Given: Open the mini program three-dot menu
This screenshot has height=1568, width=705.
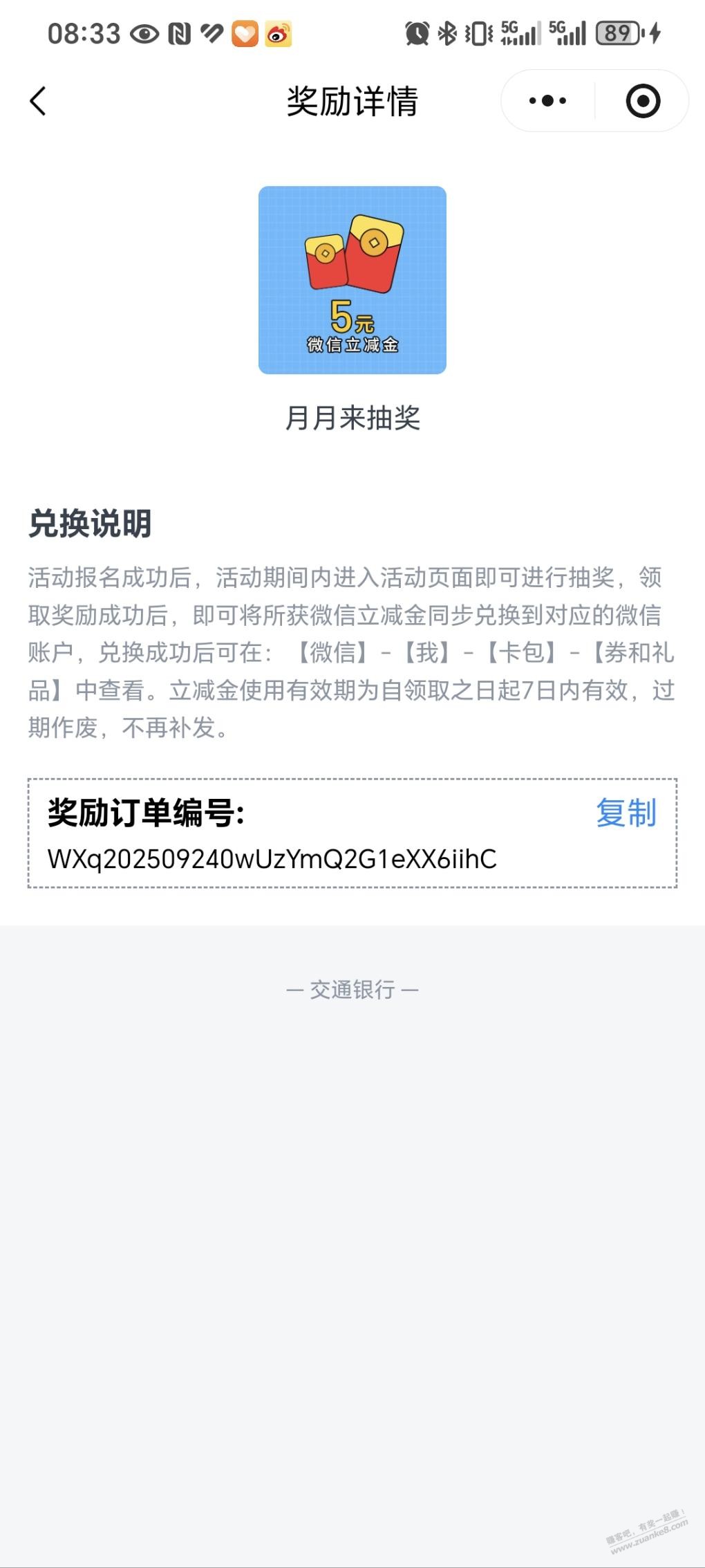Looking at the screenshot, I should coord(547,101).
